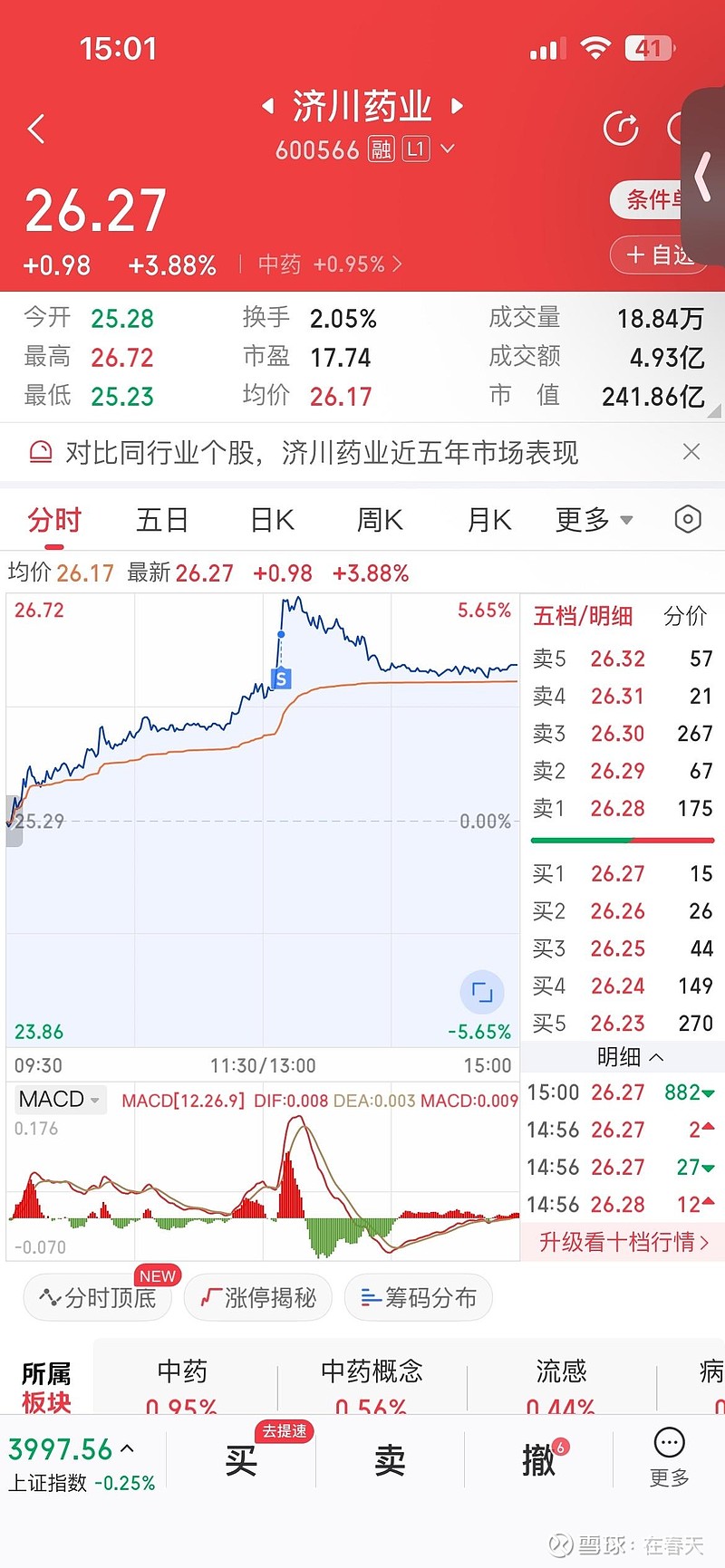Viewport: 725px width, 1568px height.
Task: Tap the 买 button to buy
Action: click(x=241, y=1460)
